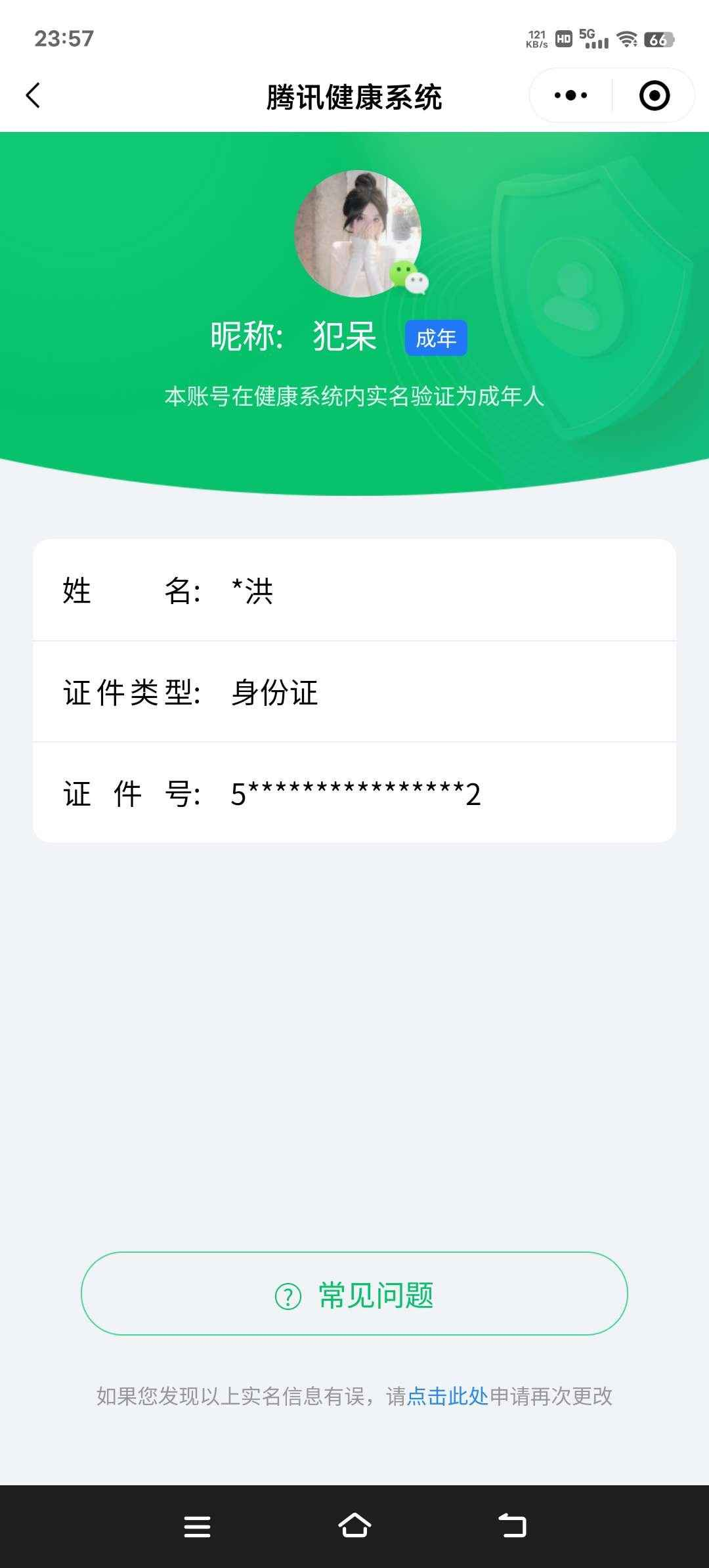Tap the circle capsule button to close mini-program
Image resolution: width=709 pixels, height=1568 pixels.
654,96
